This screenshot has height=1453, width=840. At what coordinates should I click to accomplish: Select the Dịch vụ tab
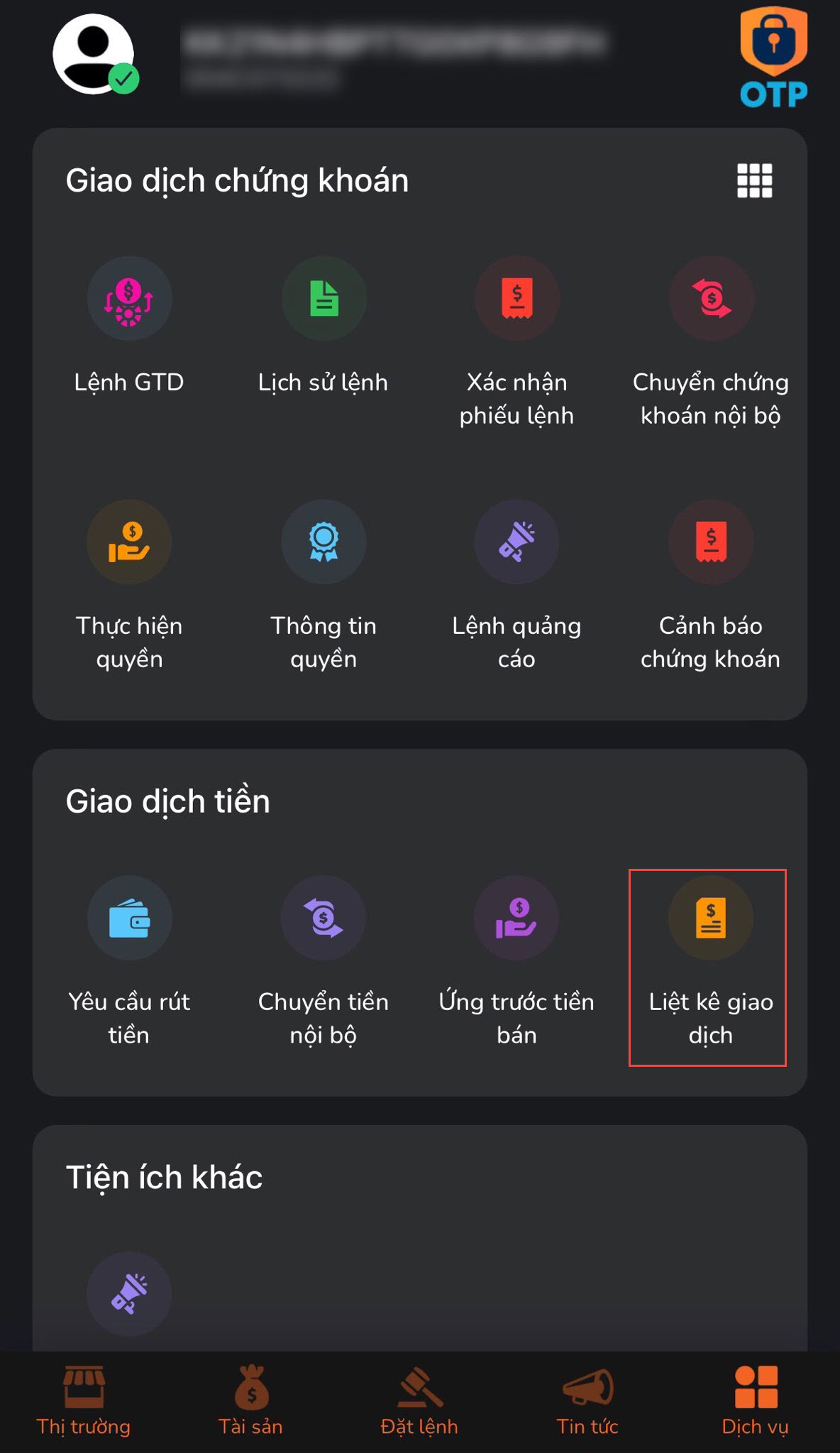coord(756,1400)
